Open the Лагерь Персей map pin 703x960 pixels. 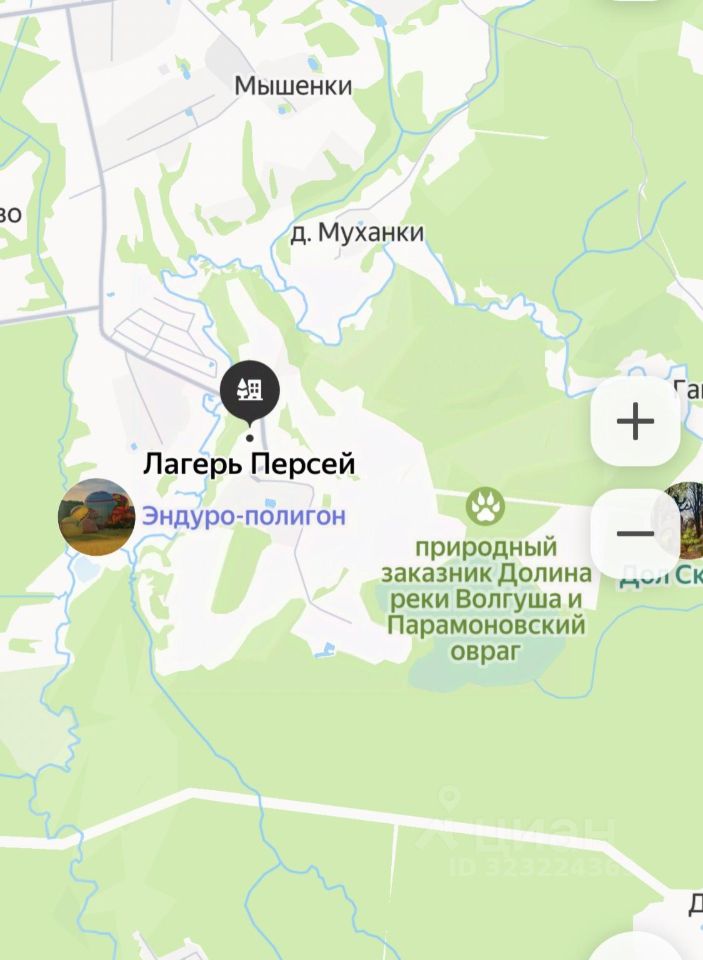tap(250, 389)
